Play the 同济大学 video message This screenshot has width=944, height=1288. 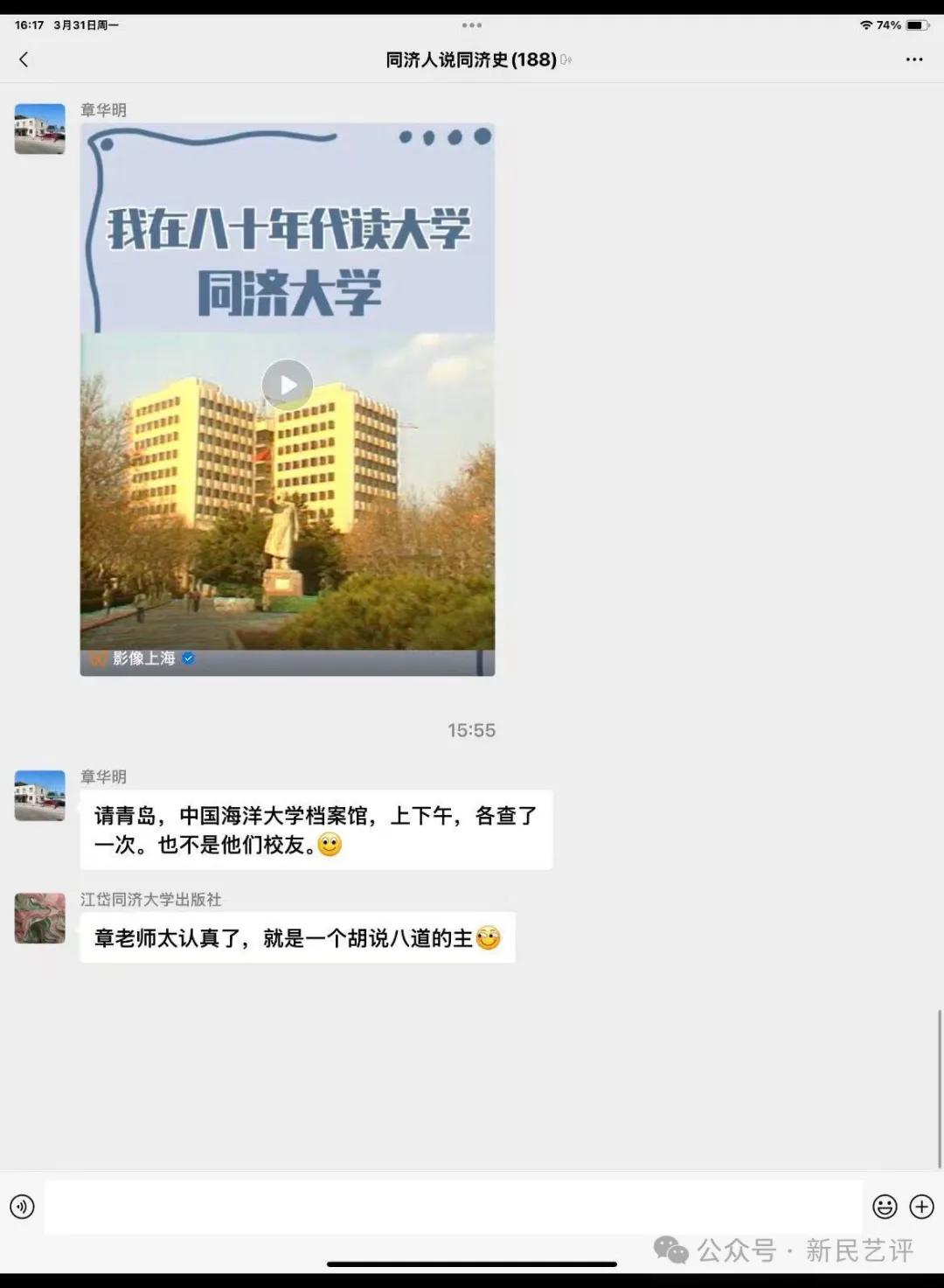(287, 385)
